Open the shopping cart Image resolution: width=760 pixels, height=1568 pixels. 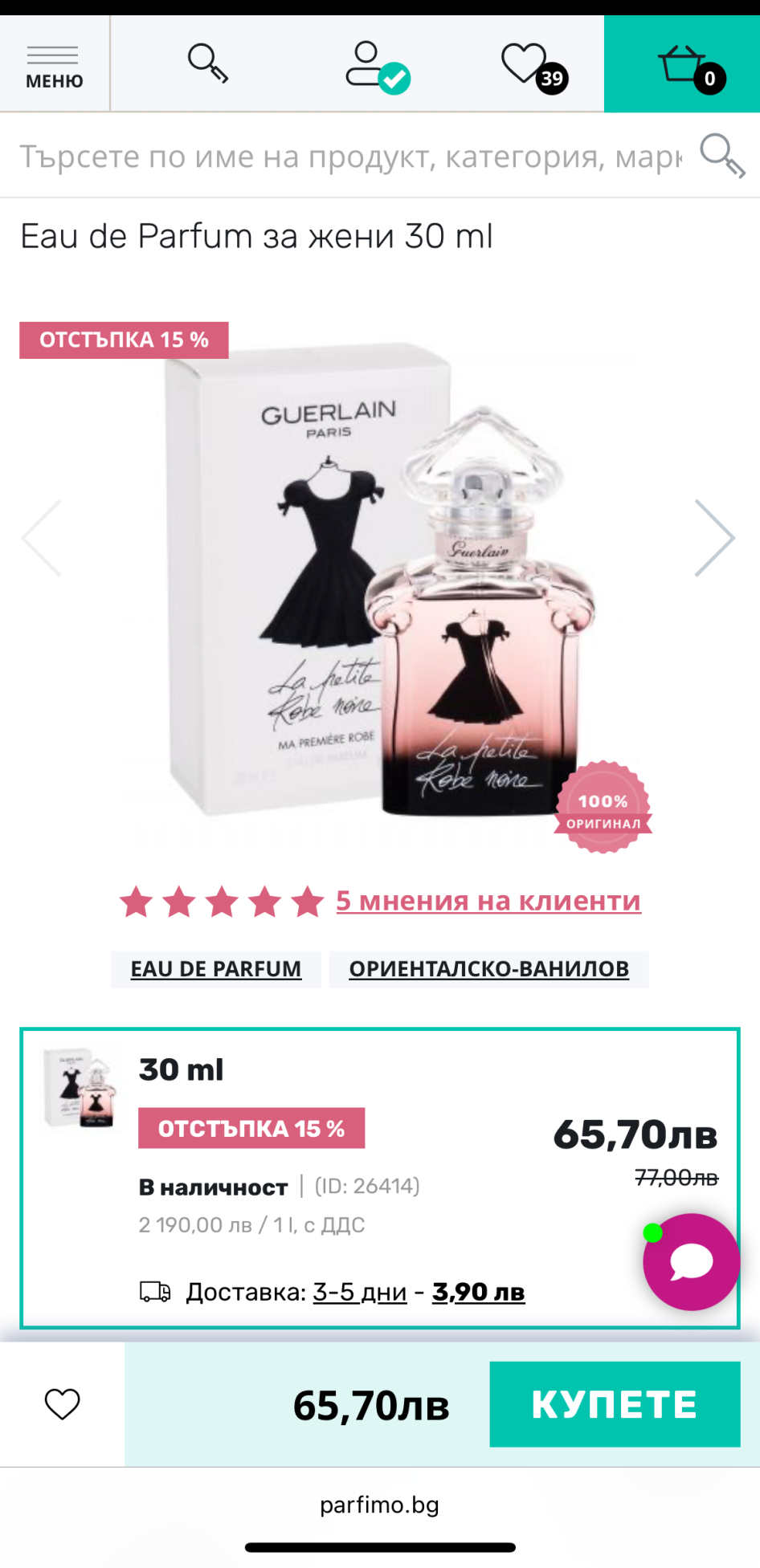click(x=683, y=64)
